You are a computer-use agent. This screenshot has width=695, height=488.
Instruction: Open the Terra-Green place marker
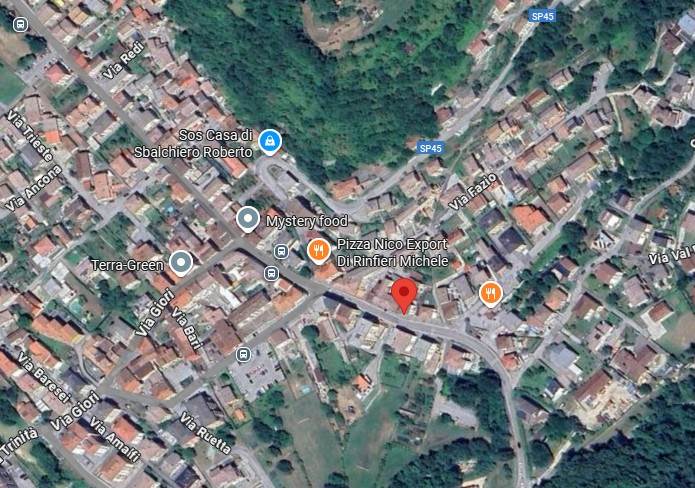(x=181, y=263)
